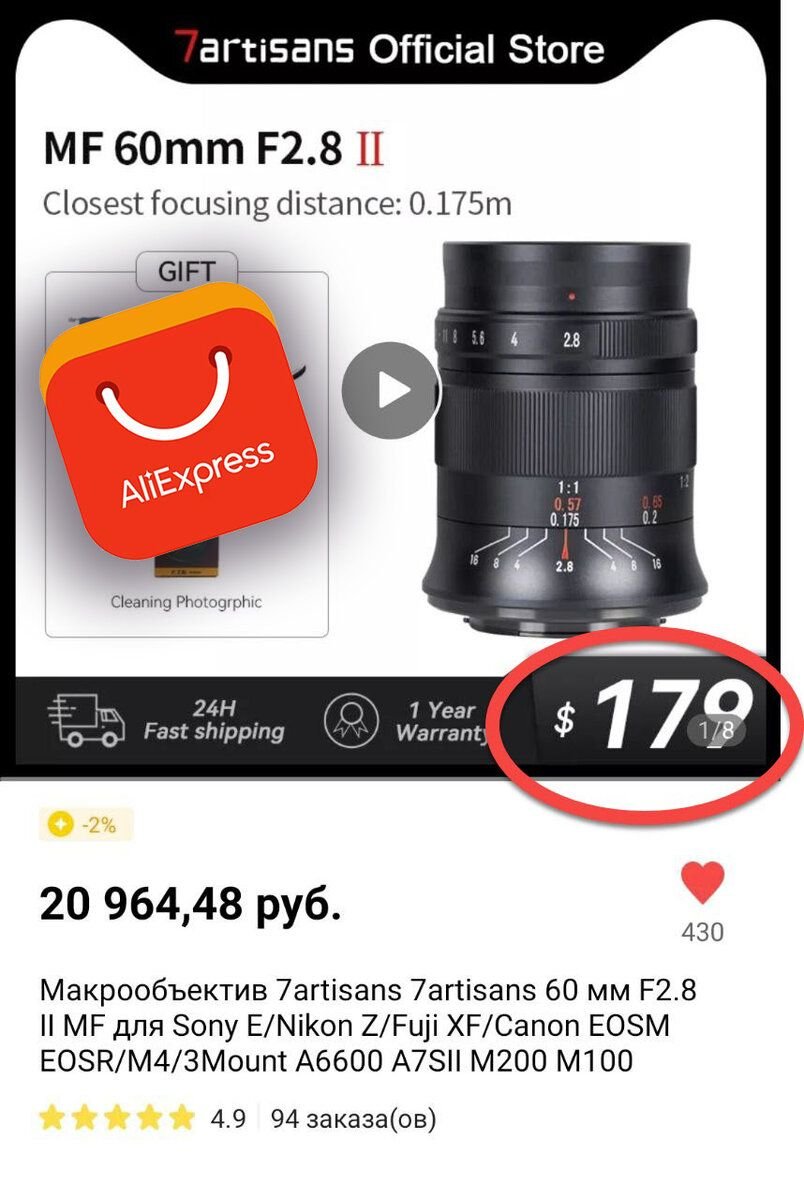
Task: Play the product video
Action: pos(391,390)
